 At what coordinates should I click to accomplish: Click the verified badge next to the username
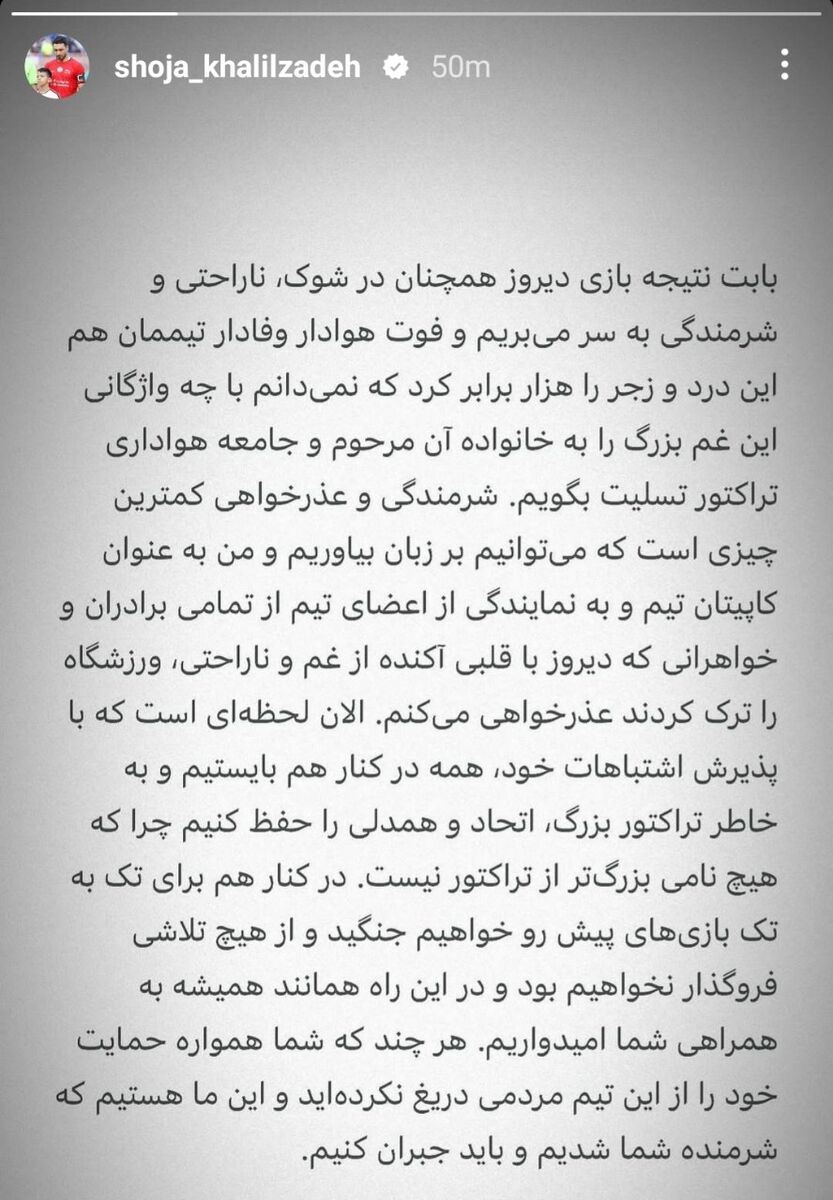coord(398,63)
